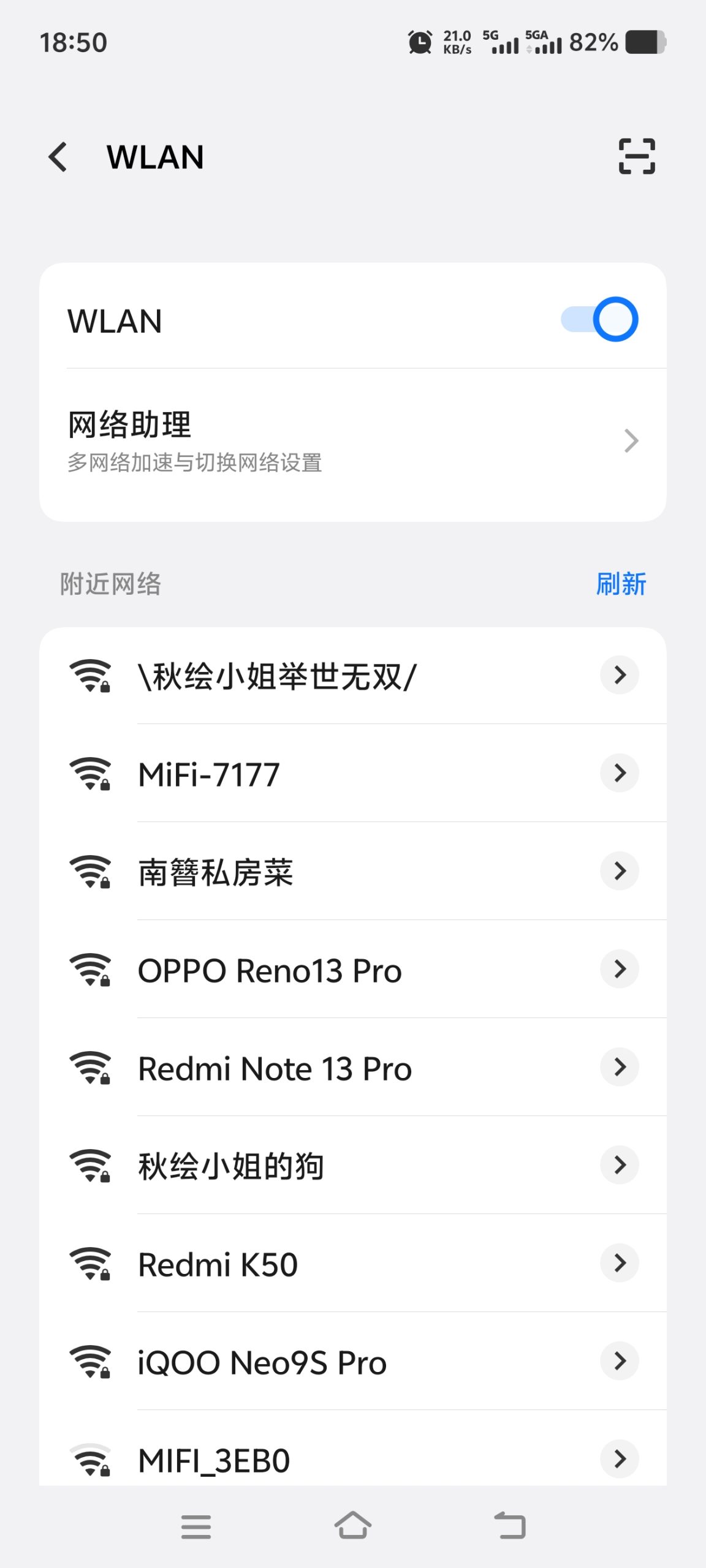Open the QR code scanner icon

[637, 156]
